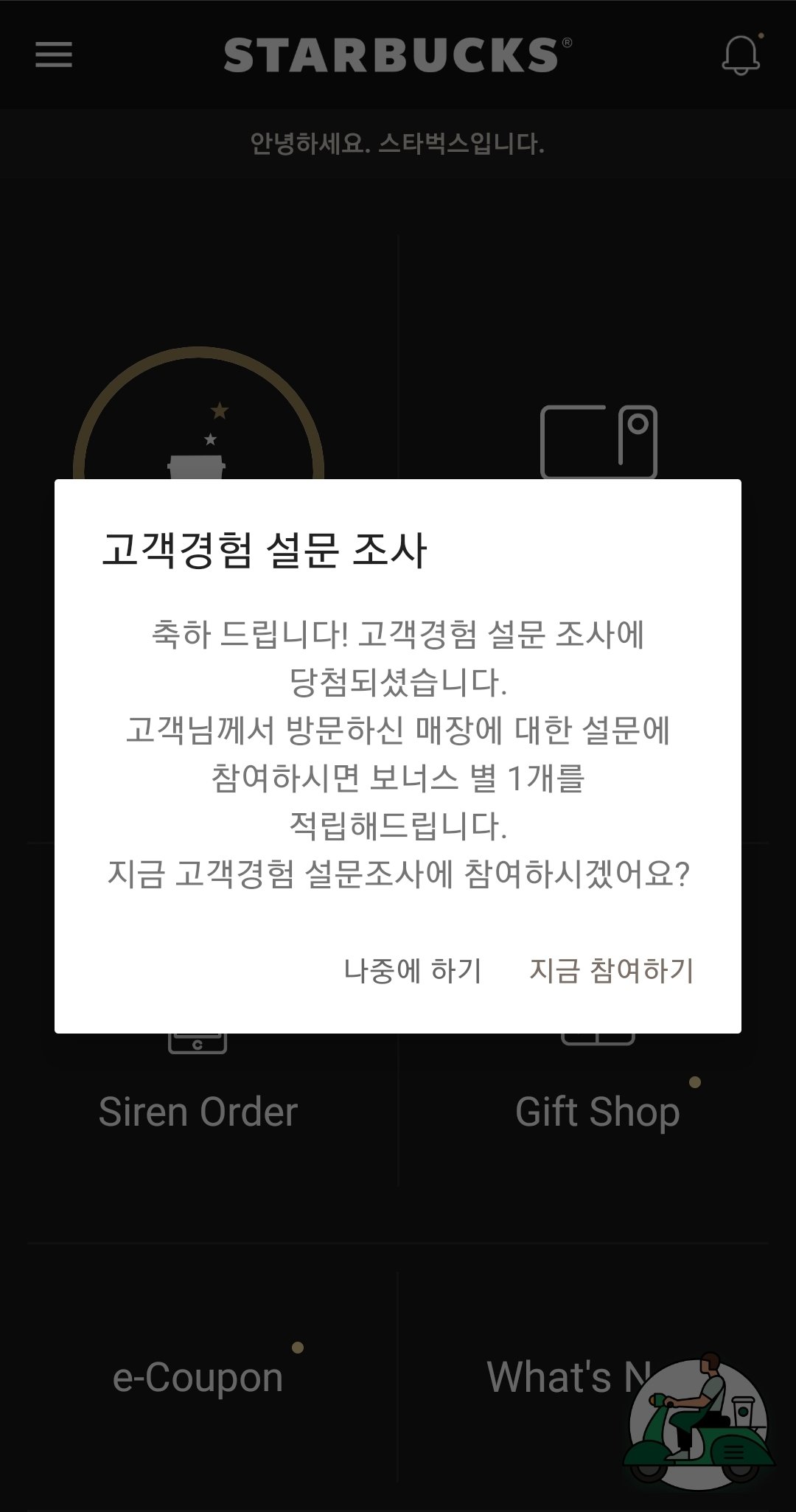Screen dimensions: 796x1512
Task: Tap 지금 참여하기 to join the survey
Action: coord(611,970)
